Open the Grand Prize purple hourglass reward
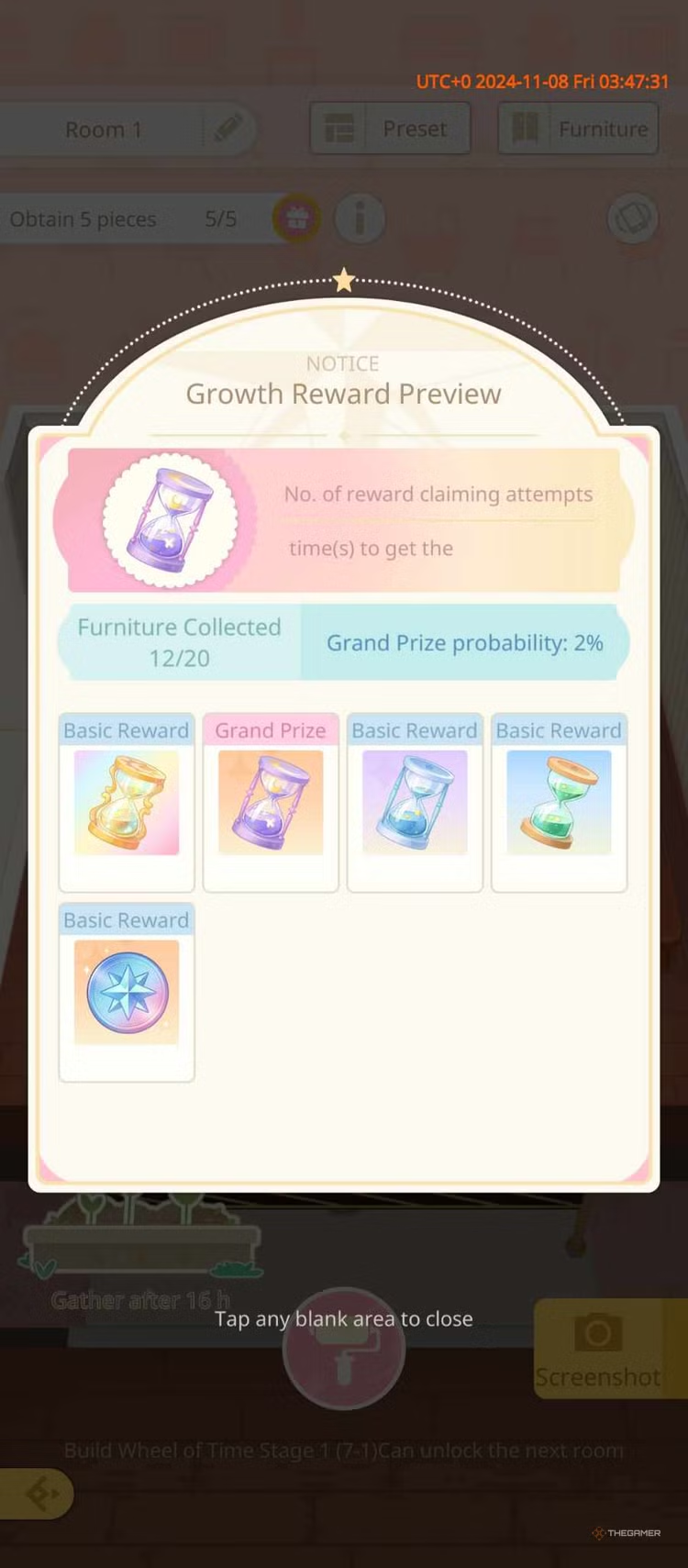The width and height of the screenshot is (688, 1568). coord(271,802)
